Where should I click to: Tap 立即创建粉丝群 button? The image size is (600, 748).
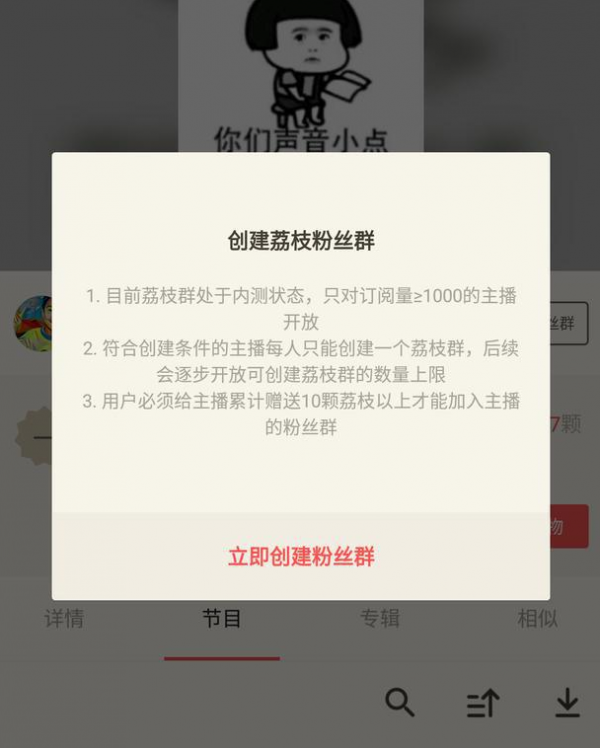click(300, 556)
